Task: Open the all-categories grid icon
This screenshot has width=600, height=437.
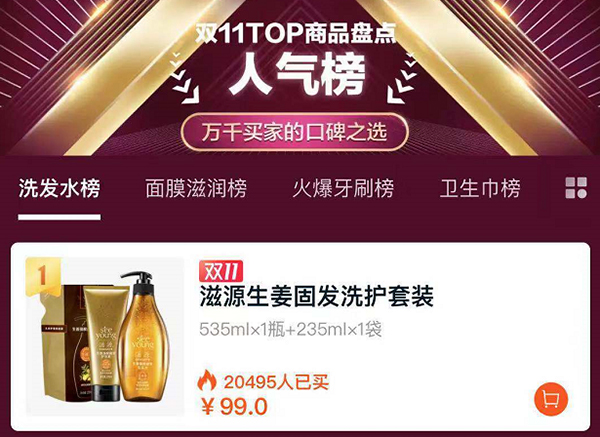Action: [x=575, y=189]
